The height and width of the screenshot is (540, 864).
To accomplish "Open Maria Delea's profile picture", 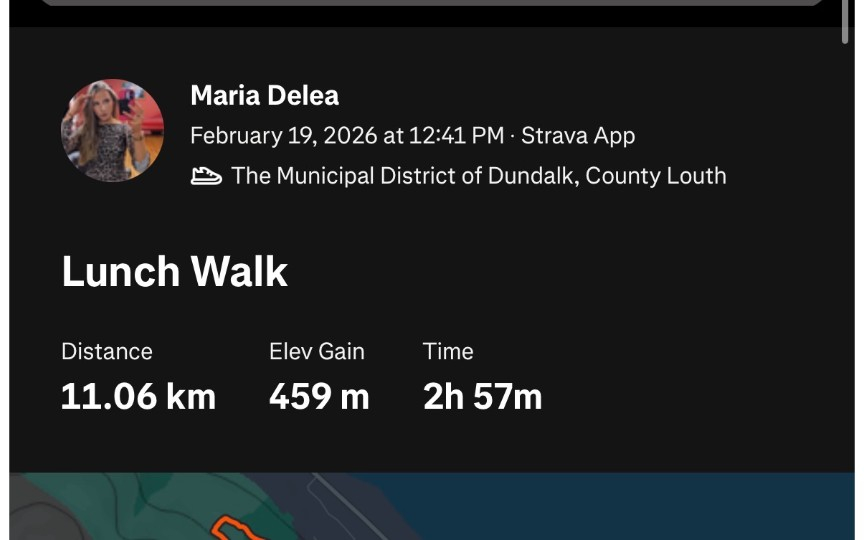I will pos(112,131).
